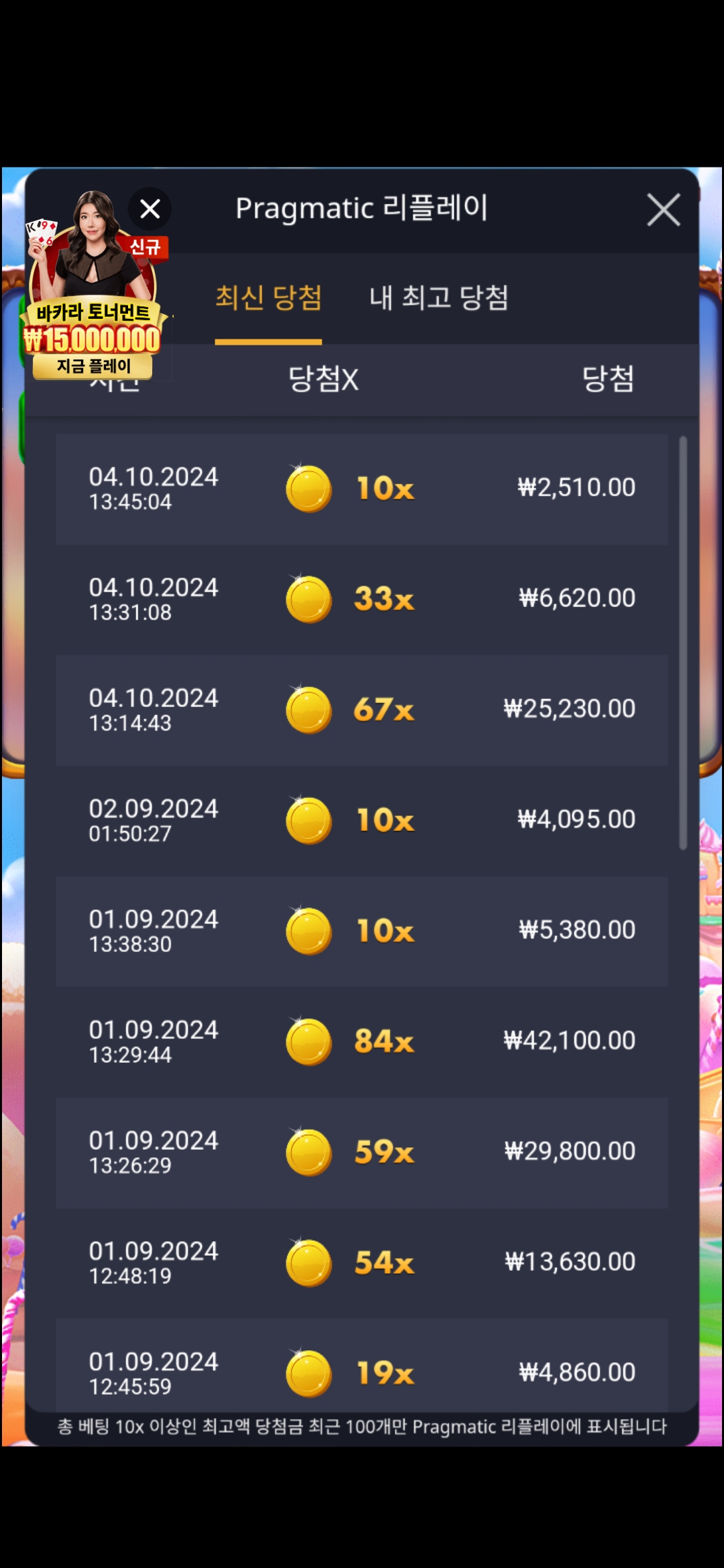Watch the 84x replay for ₩42,100.00
This screenshot has height=1568, width=724.
pyautogui.click(x=362, y=1042)
